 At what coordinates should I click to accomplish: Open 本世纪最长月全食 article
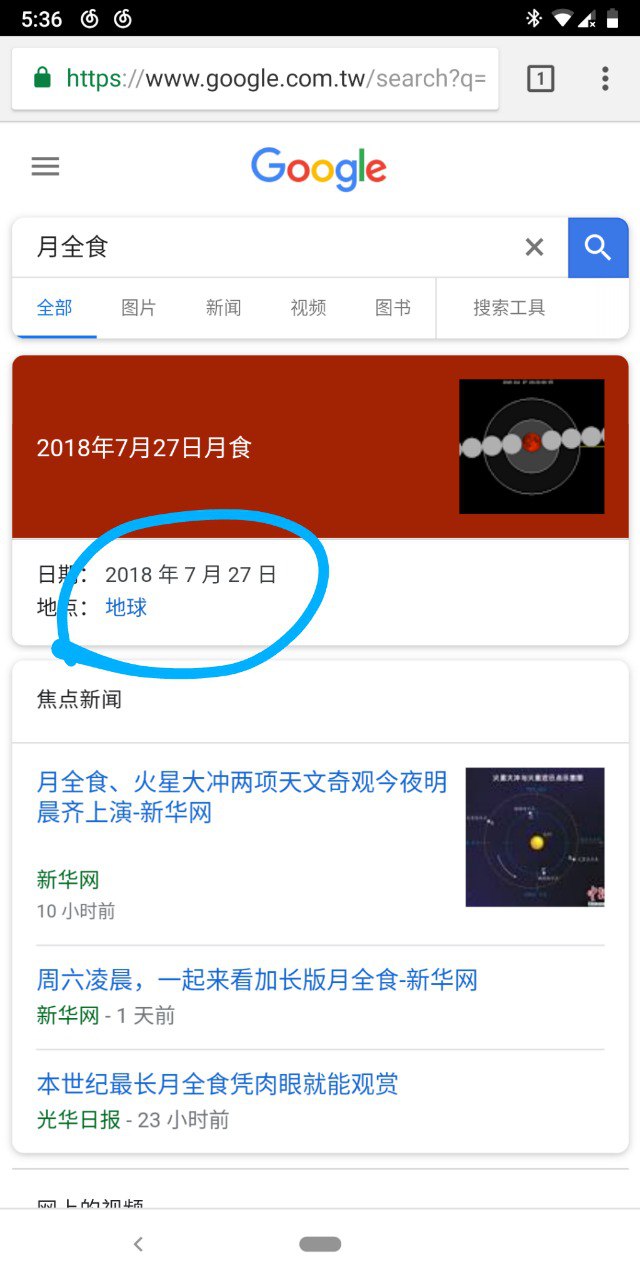pyautogui.click(x=217, y=1084)
